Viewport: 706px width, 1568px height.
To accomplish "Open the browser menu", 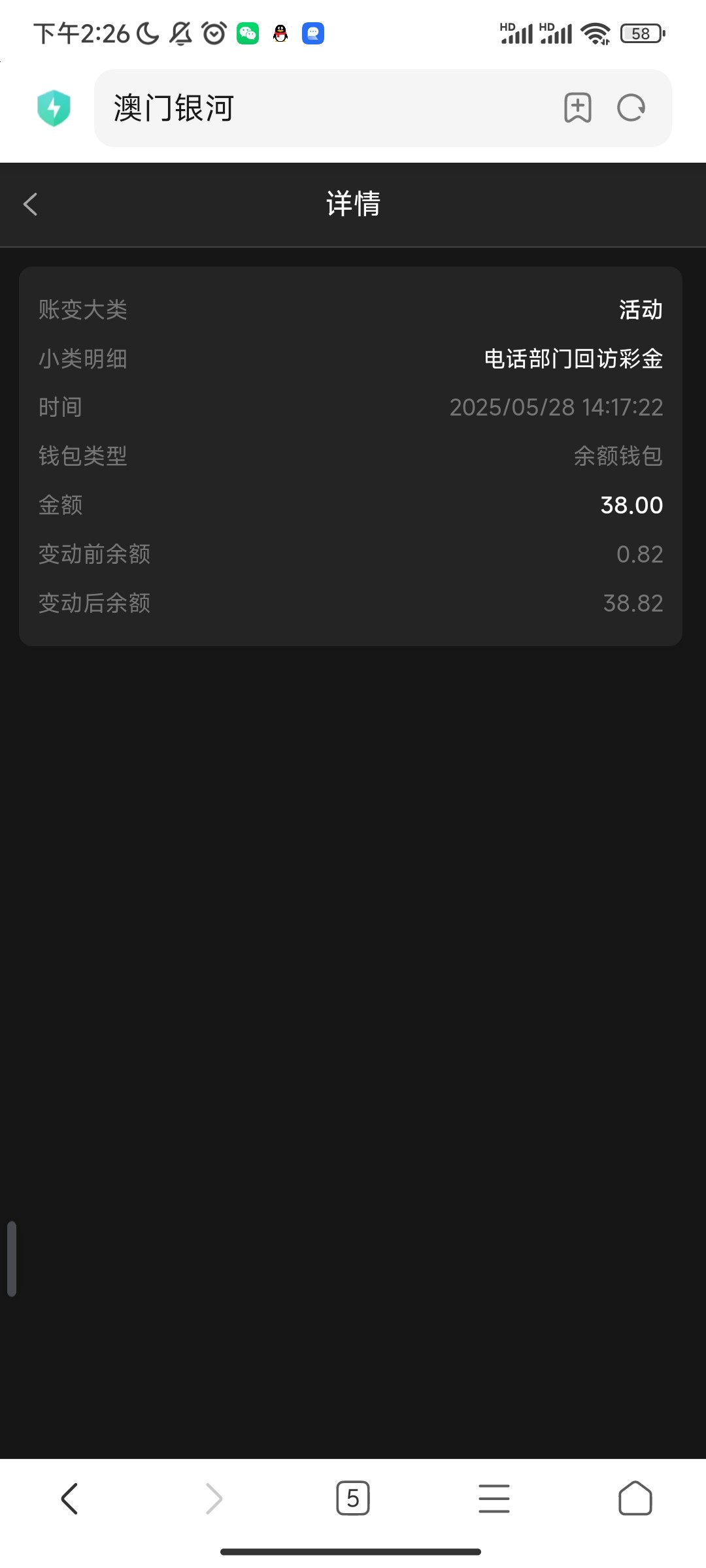I will pos(494,1498).
